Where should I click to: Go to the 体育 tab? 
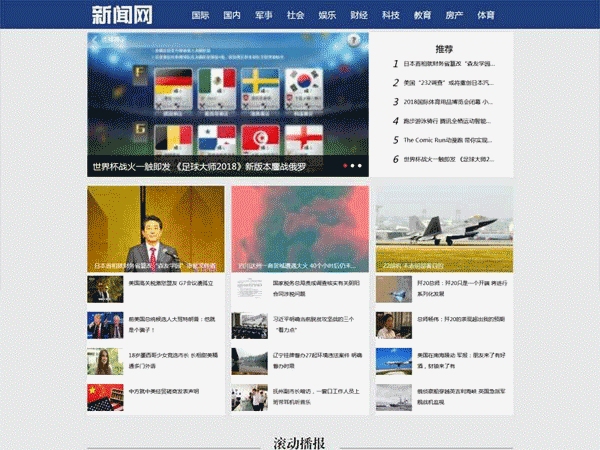[x=486, y=15]
